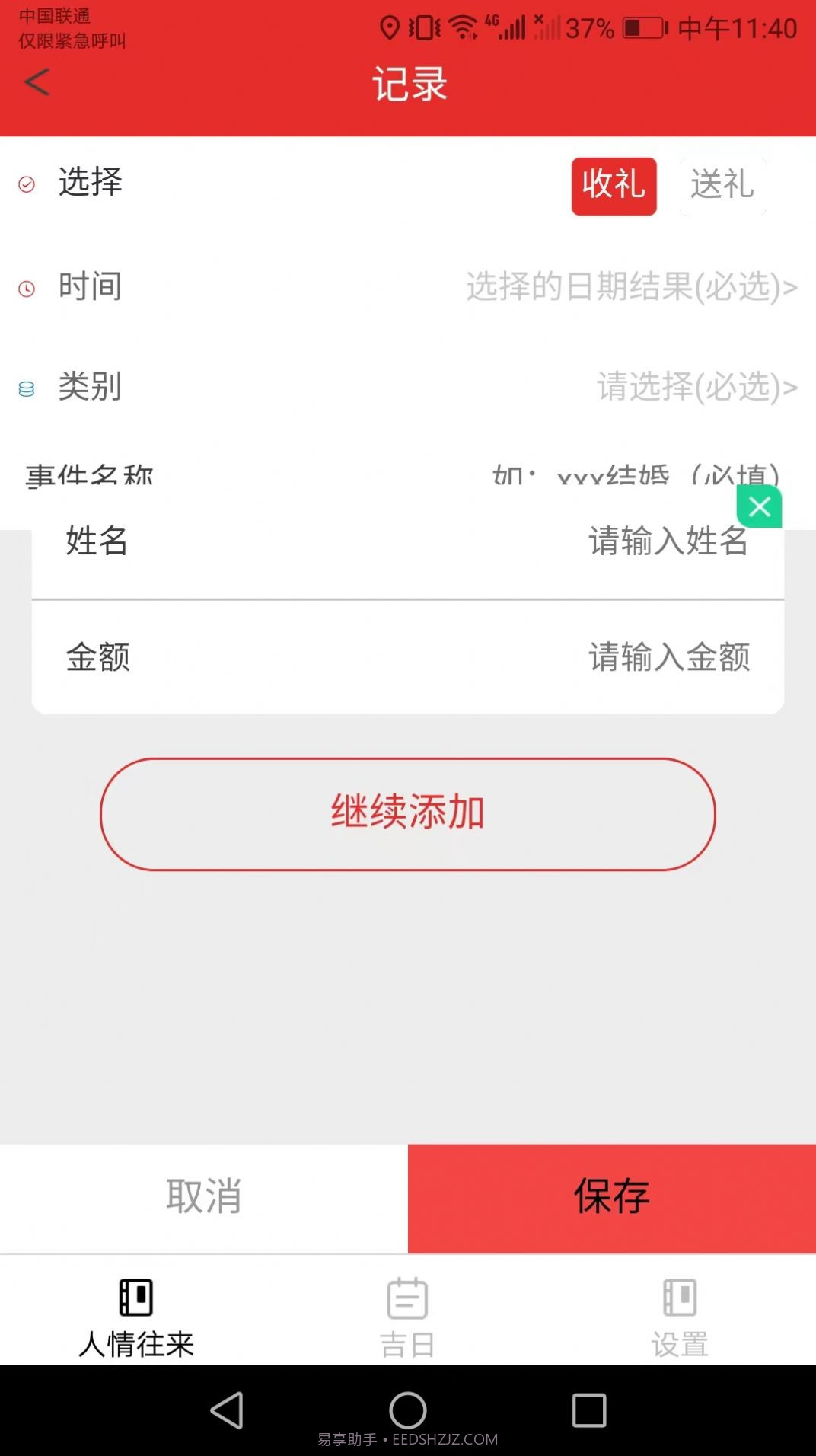This screenshot has height=1456, width=816.
Task: Click the 请输入金额 input field
Action: (x=670, y=658)
